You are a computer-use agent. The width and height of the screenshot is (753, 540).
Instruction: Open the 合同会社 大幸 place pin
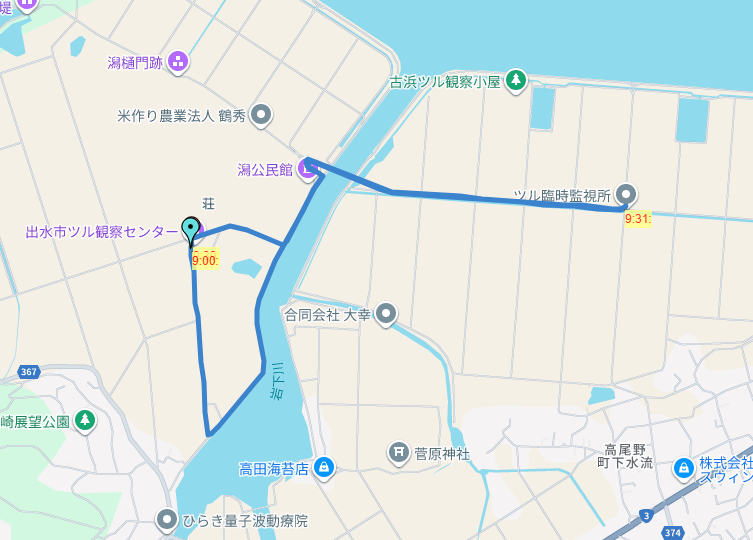pyautogui.click(x=386, y=314)
